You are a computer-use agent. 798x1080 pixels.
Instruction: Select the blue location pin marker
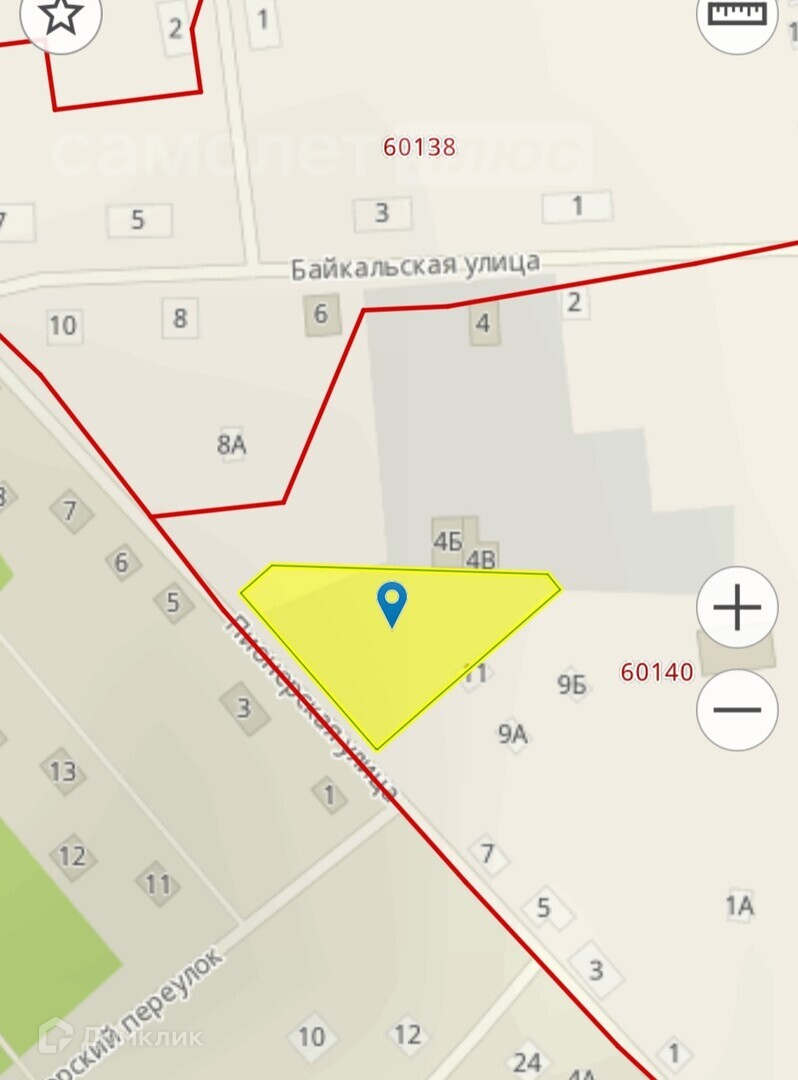[x=392, y=602]
